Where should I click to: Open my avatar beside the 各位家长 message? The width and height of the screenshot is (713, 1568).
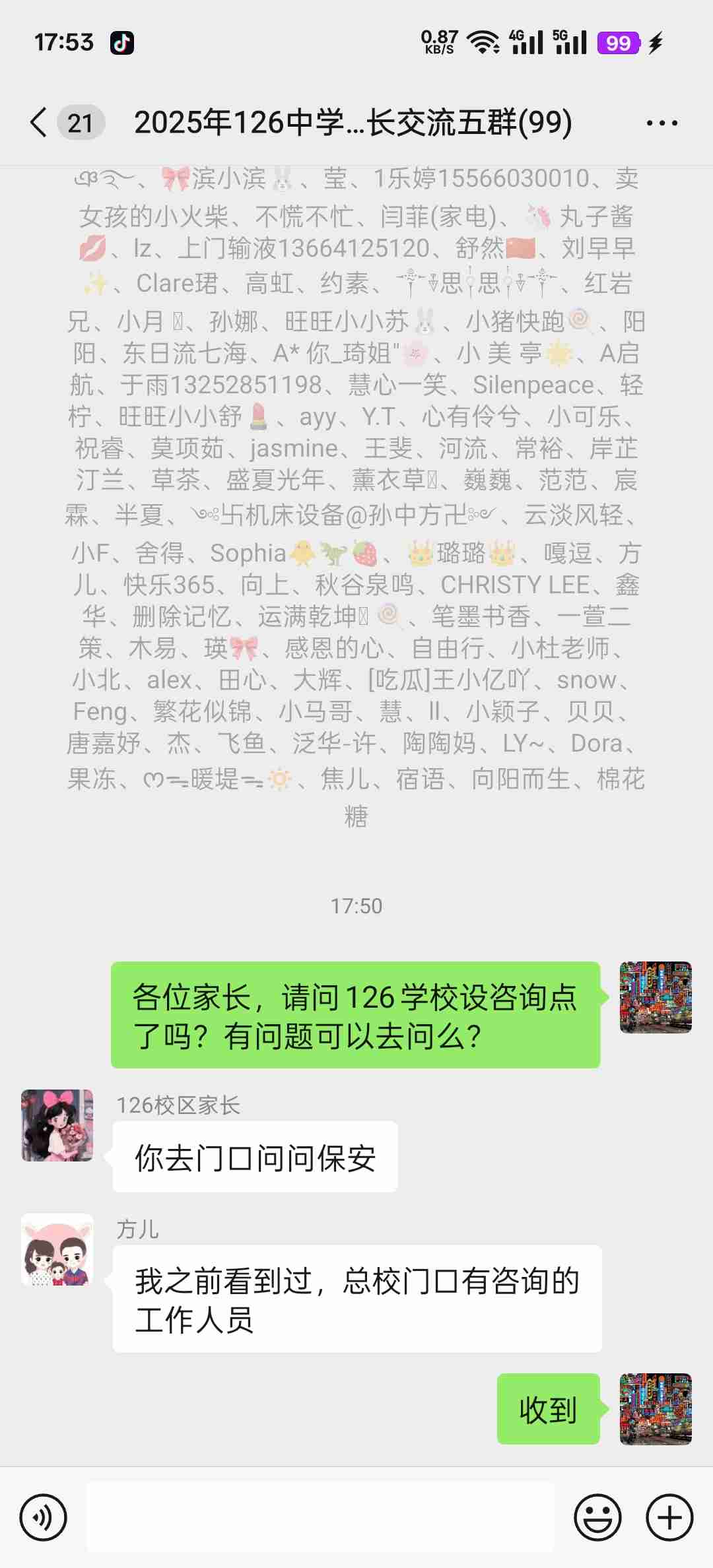tap(656, 997)
